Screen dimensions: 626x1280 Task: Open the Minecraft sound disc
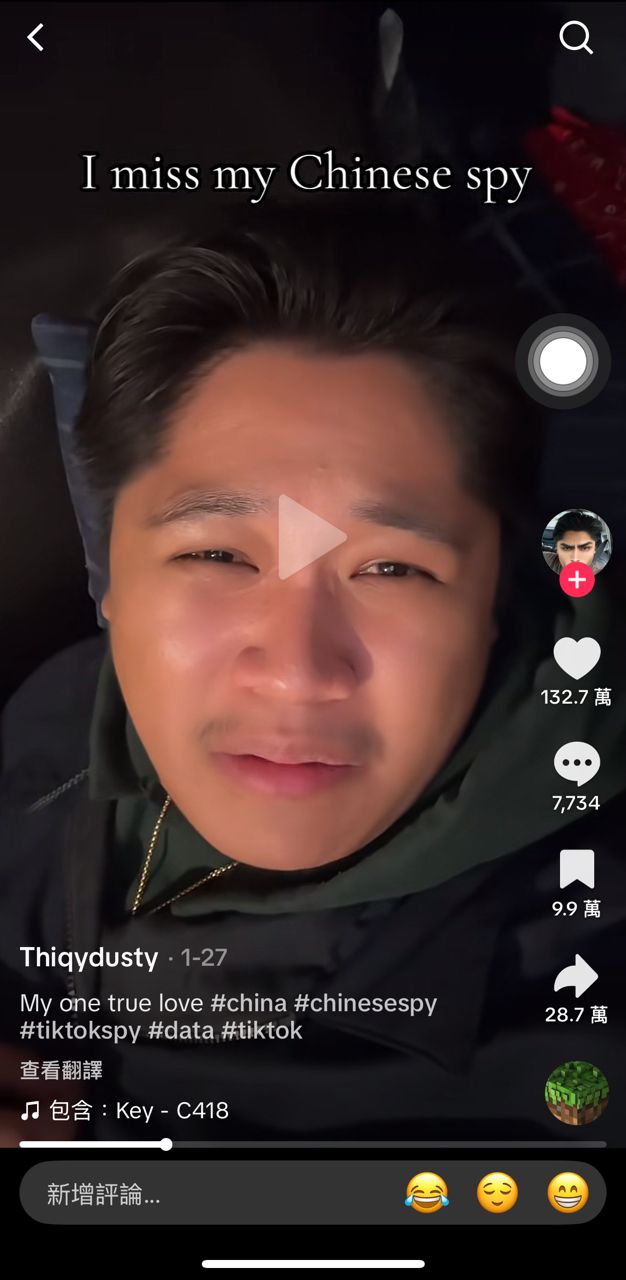tap(577, 1093)
